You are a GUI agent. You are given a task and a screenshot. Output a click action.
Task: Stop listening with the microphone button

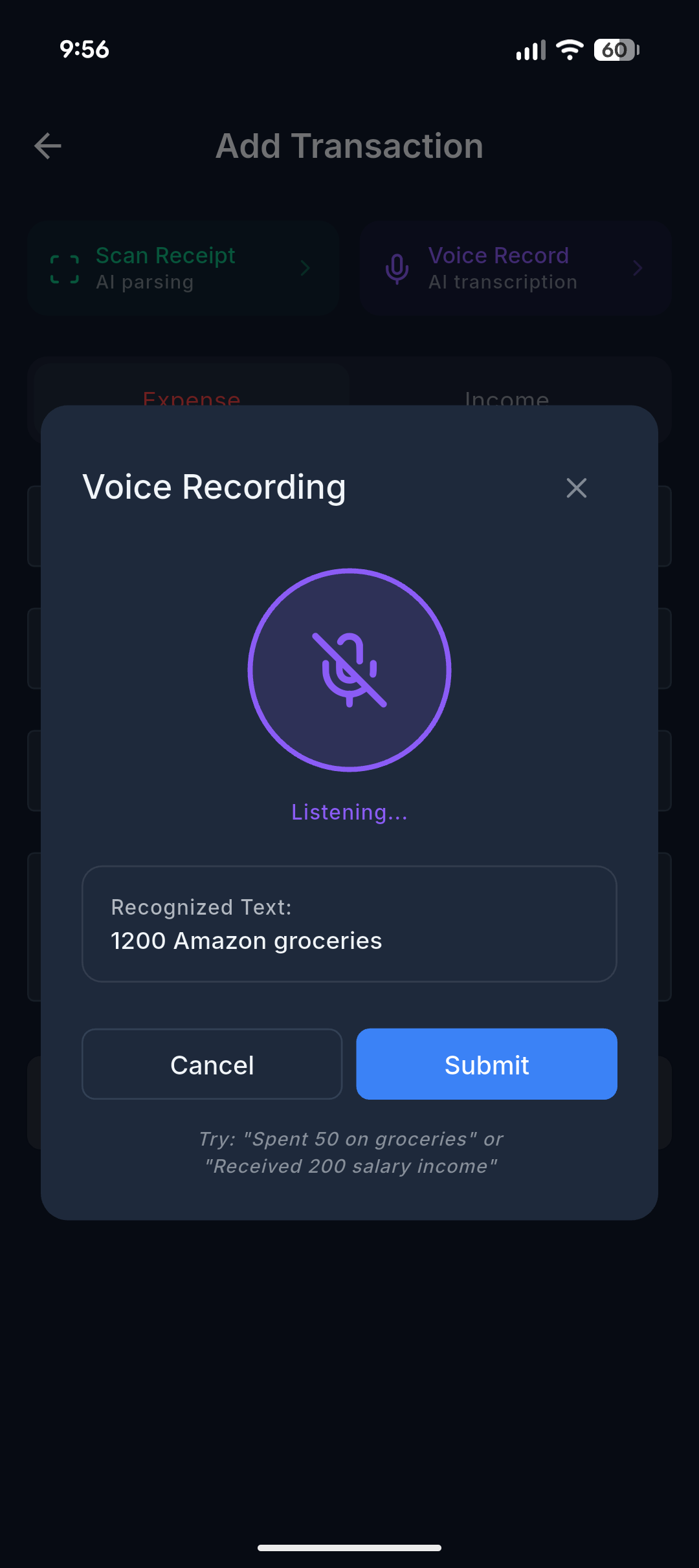(349, 670)
